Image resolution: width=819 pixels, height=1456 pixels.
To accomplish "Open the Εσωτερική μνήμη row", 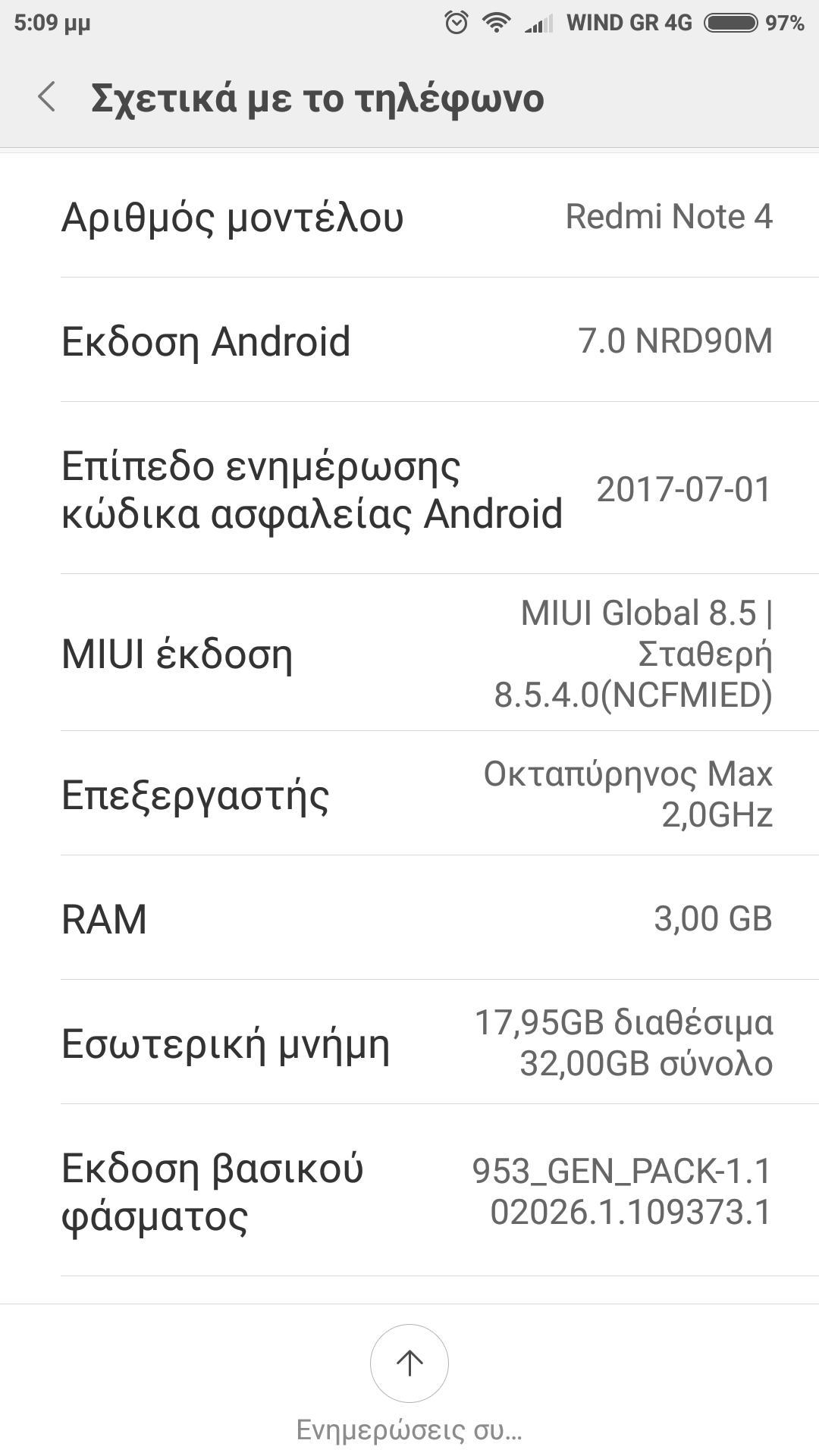I will pos(409,1043).
